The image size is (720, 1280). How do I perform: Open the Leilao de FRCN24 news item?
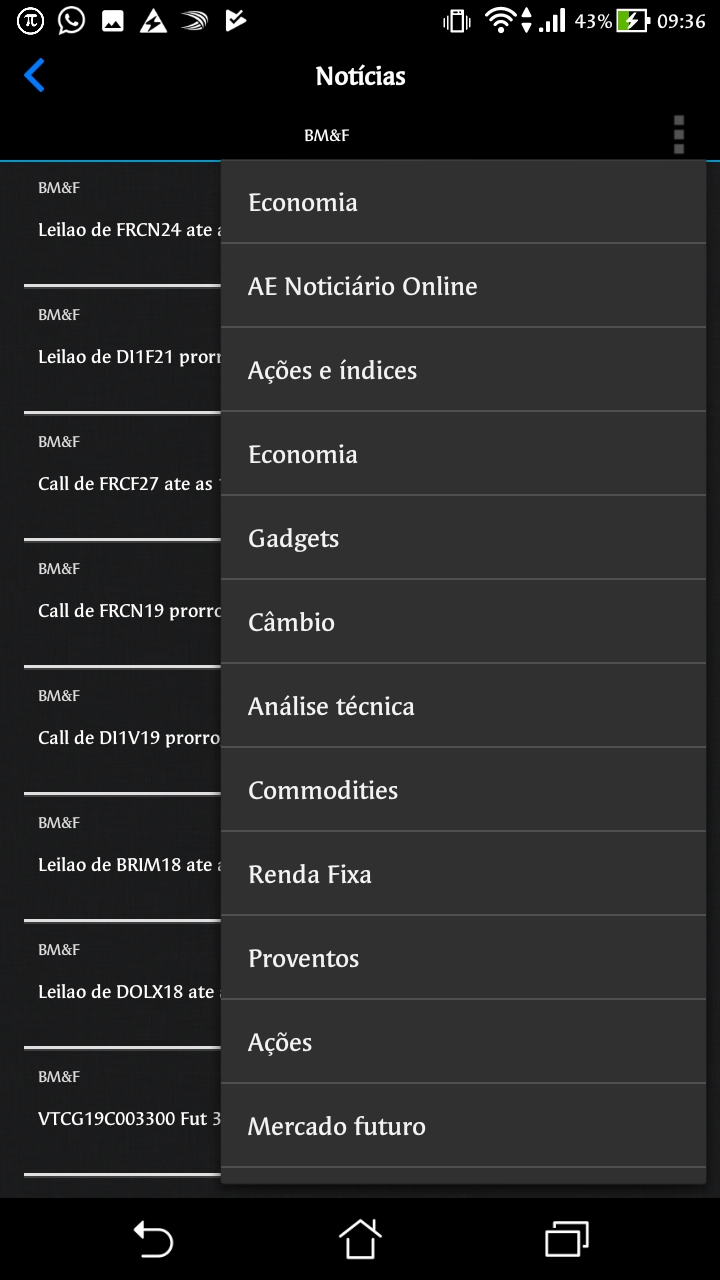coord(122,222)
